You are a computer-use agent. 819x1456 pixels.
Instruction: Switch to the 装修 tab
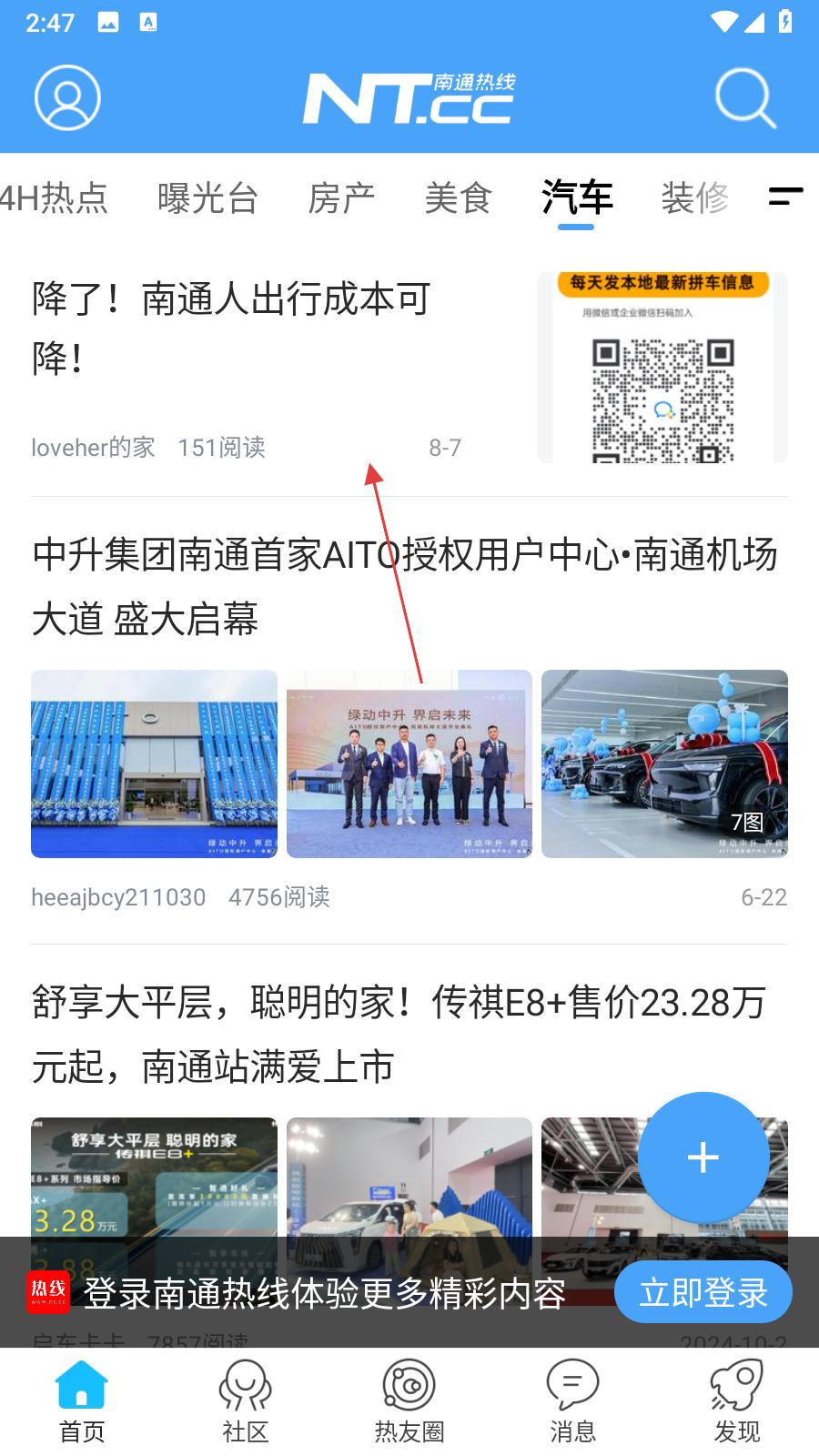click(694, 197)
